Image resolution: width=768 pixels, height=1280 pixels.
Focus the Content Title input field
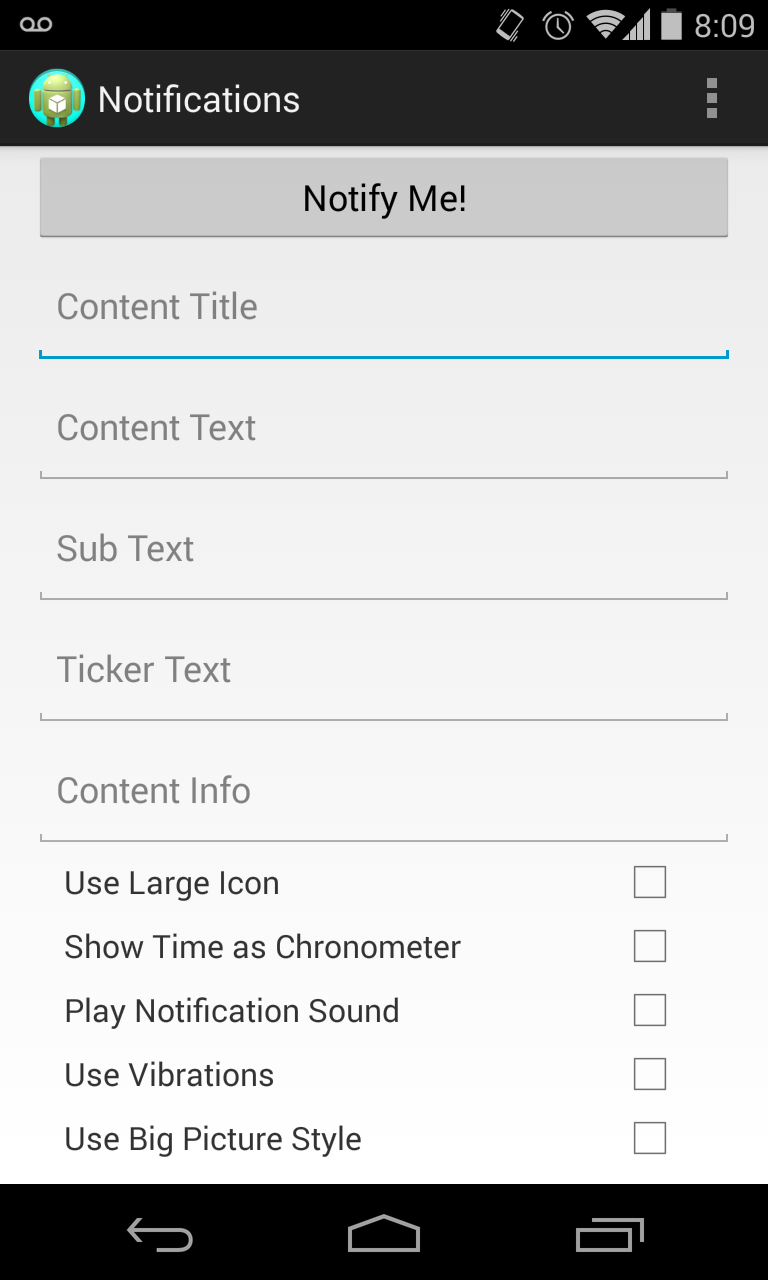click(x=383, y=307)
